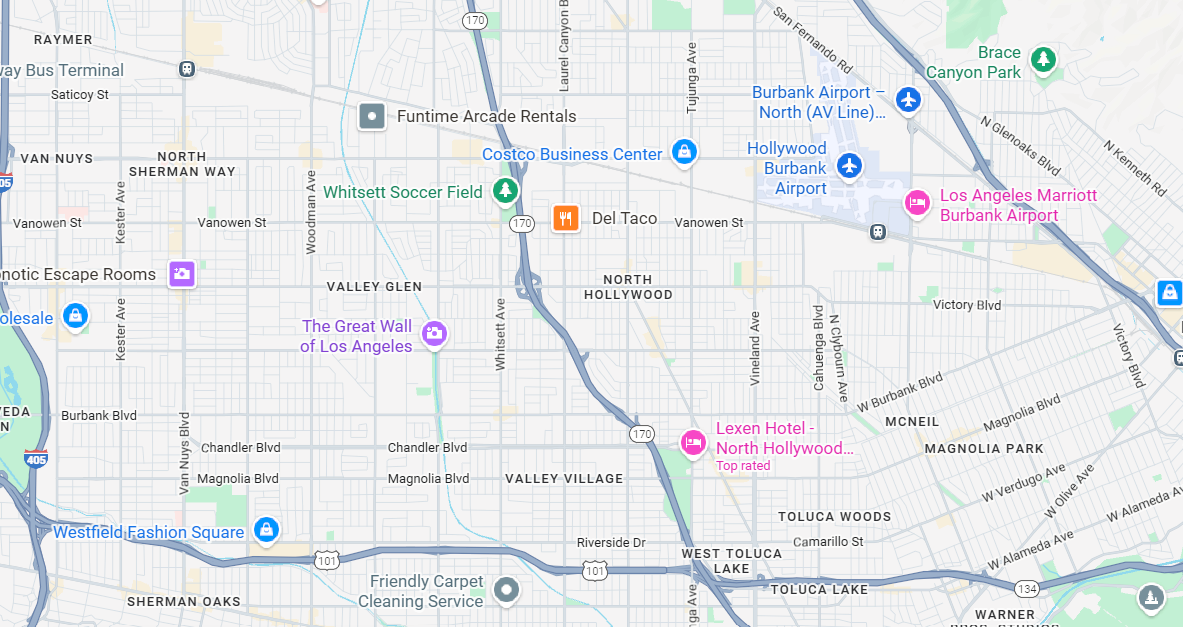Select the Hollywood Burbank Airport pin
Viewport: 1183px width, 627px height.
[849, 165]
